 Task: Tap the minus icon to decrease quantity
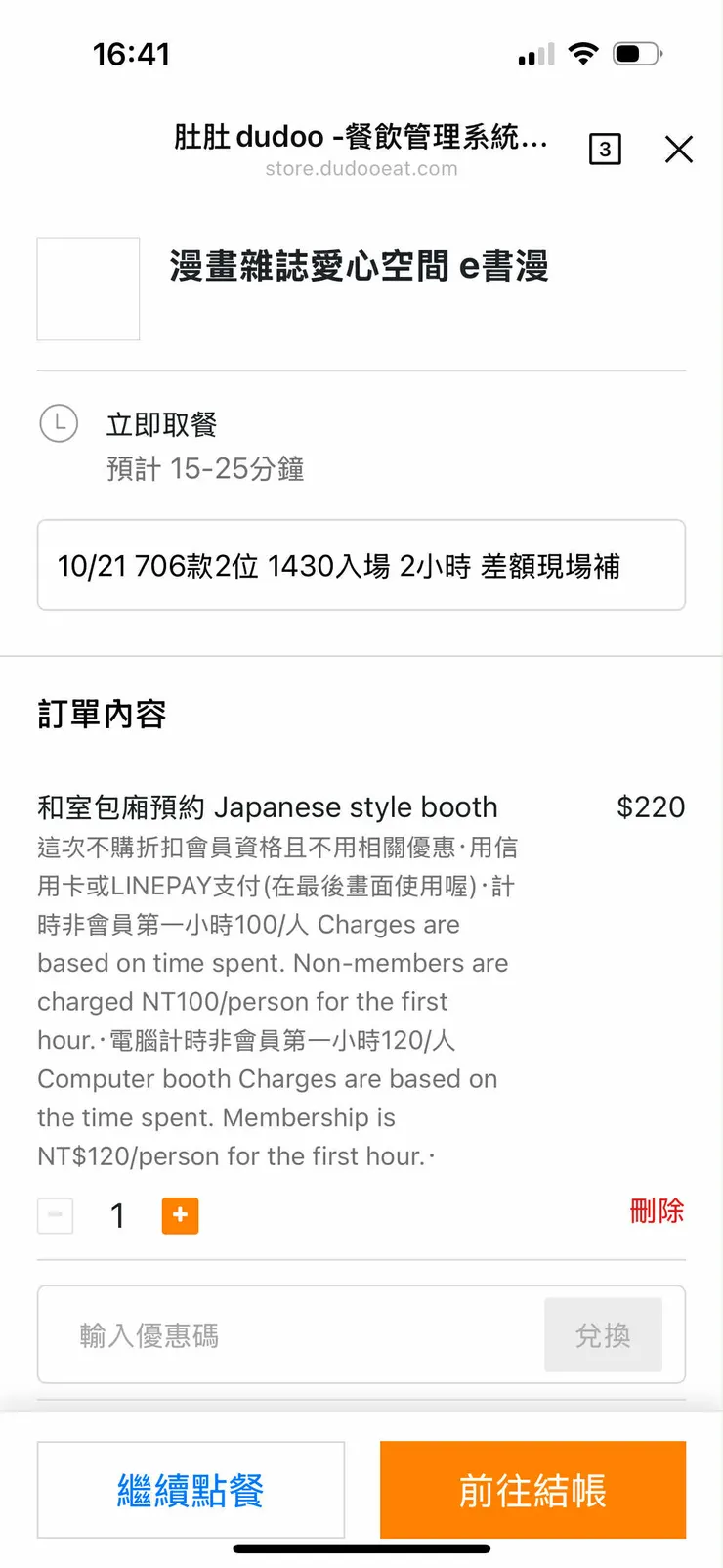pyautogui.click(x=55, y=1215)
